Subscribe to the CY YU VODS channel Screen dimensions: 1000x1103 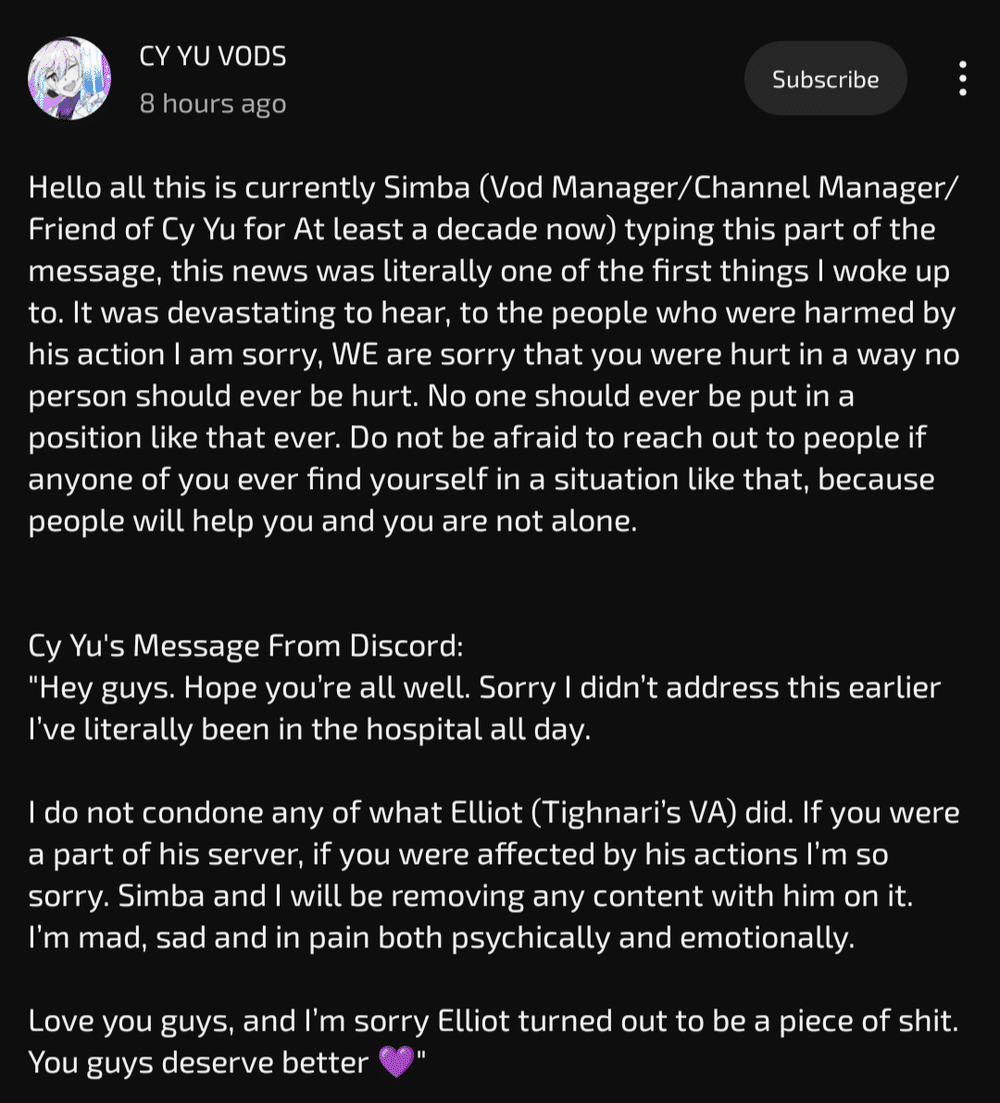[825, 79]
